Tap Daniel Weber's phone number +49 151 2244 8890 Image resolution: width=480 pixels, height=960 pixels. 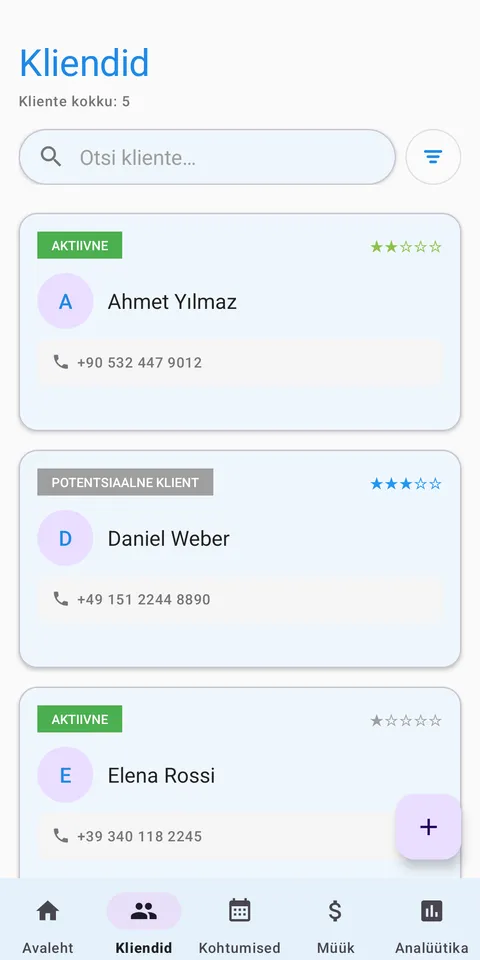point(240,599)
